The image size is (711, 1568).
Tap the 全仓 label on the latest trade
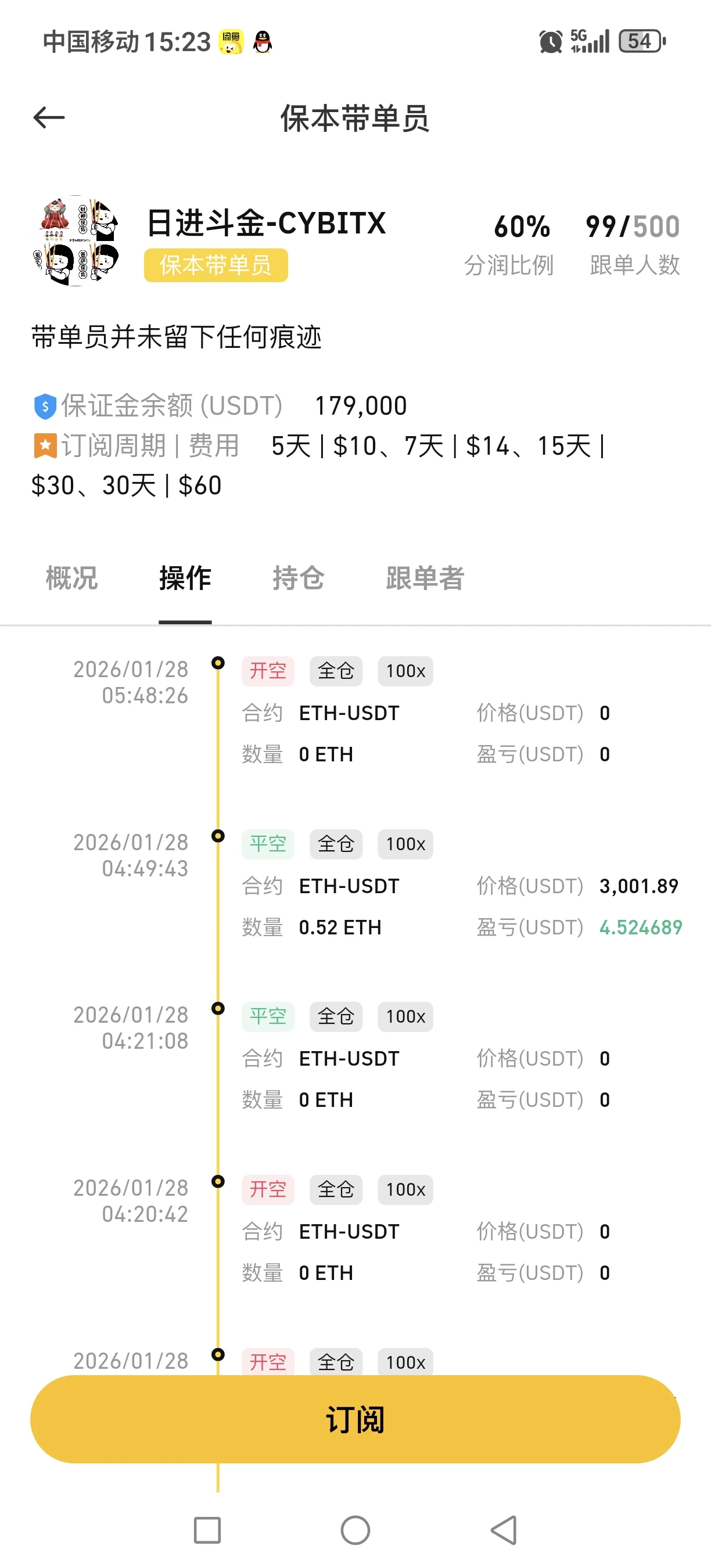335,670
